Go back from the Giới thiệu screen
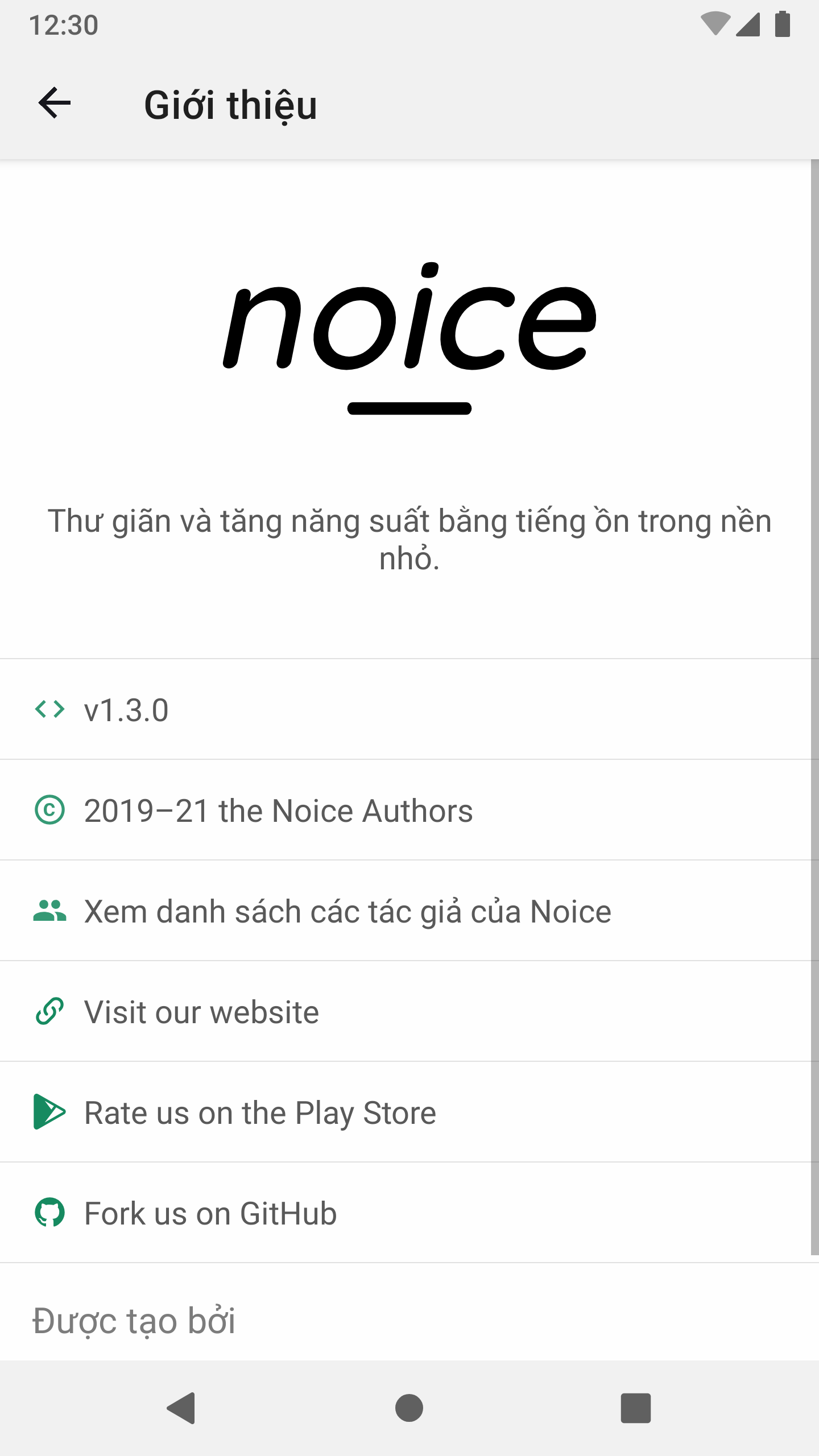This screenshot has width=819, height=1456. point(55,104)
